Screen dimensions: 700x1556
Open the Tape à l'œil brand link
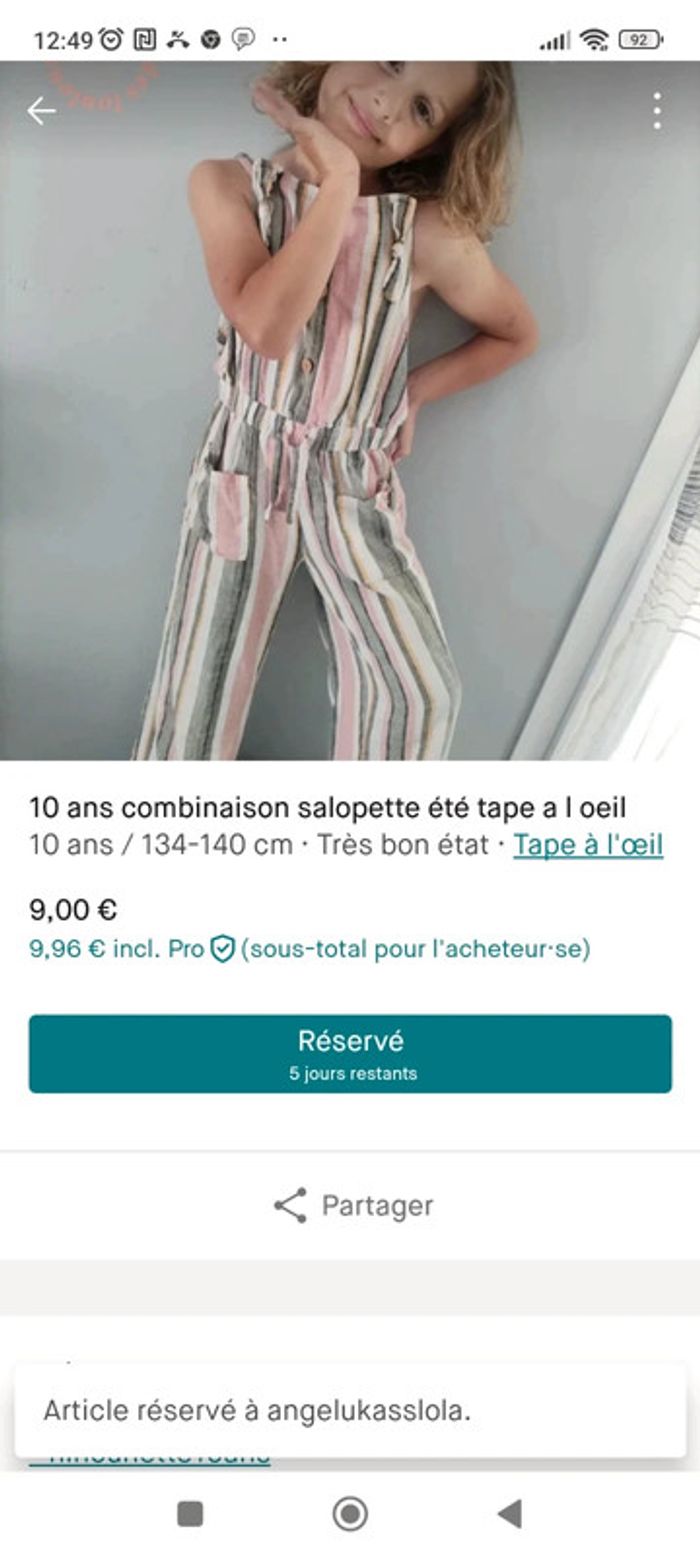tap(588, 845)
